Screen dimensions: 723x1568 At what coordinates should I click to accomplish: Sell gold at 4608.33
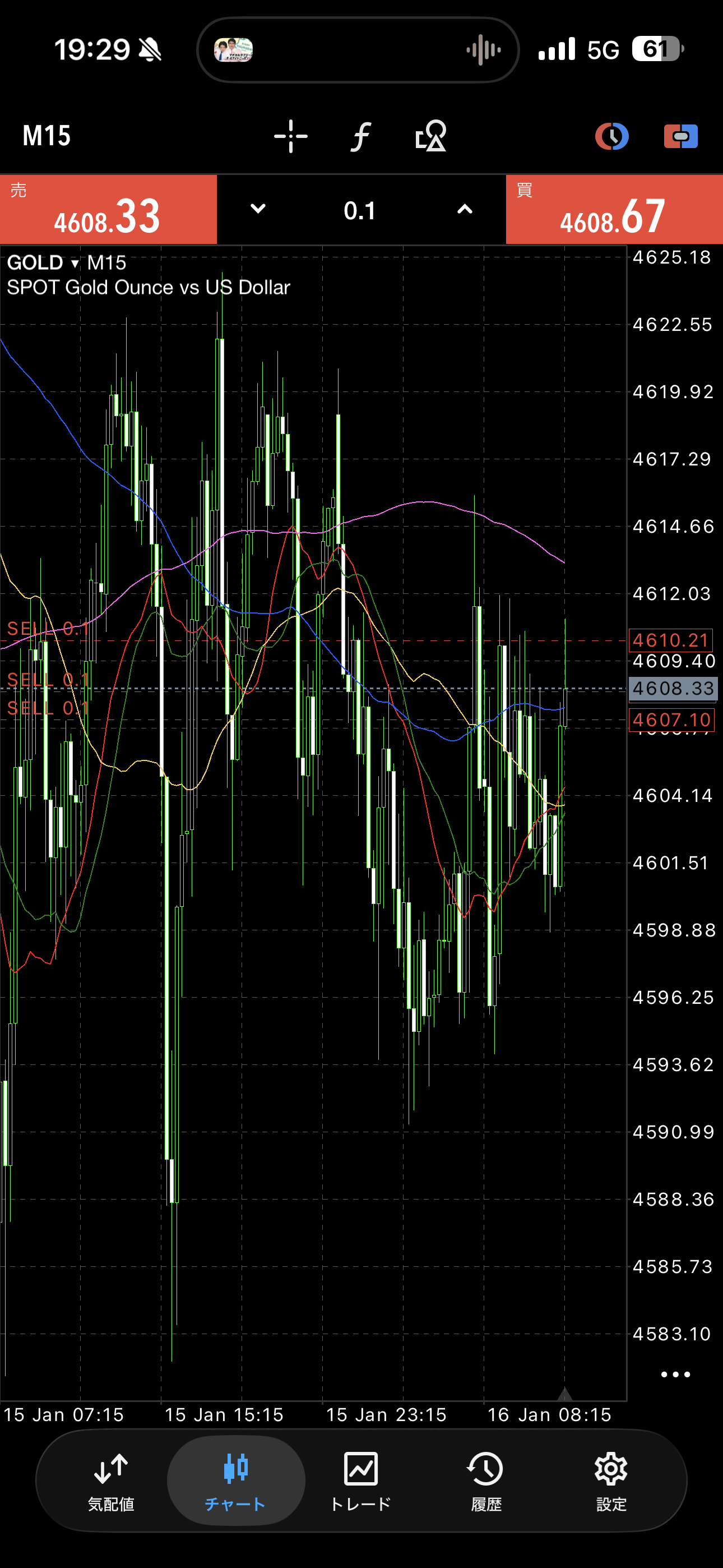[x=108, y=210]
